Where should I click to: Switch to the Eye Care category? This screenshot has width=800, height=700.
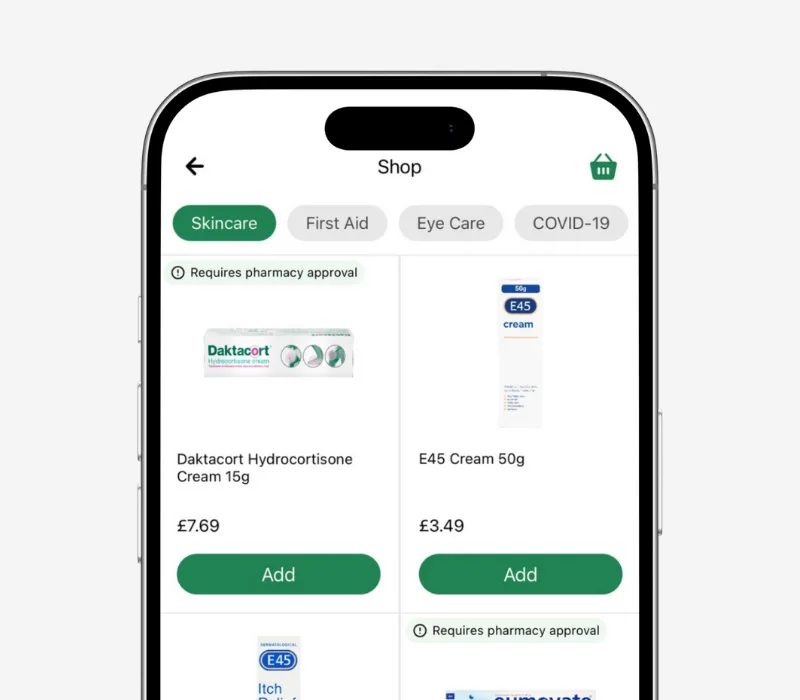tap(450, 223)
